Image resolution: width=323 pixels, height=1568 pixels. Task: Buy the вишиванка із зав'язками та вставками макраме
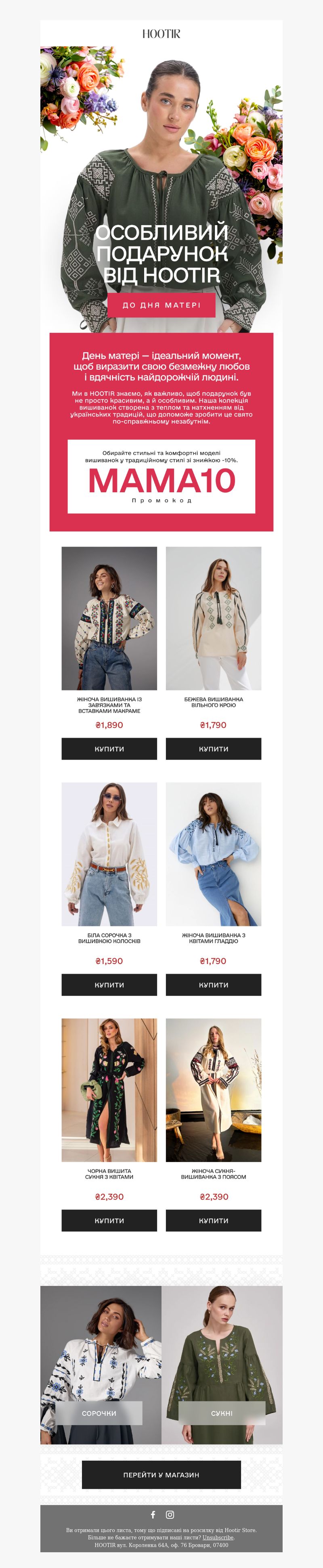(109, 749)
